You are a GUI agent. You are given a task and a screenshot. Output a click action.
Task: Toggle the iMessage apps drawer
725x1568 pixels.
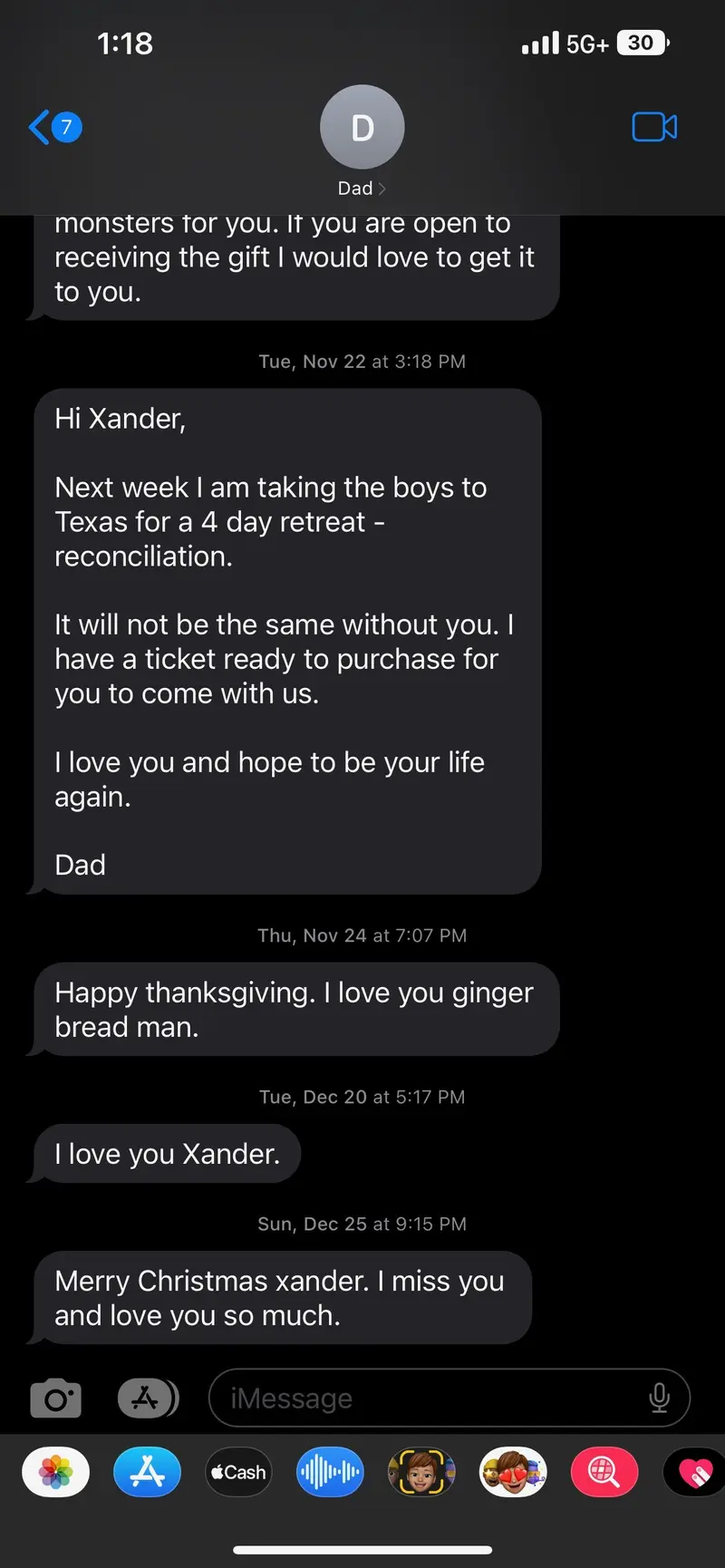(x=148, y=1399)
